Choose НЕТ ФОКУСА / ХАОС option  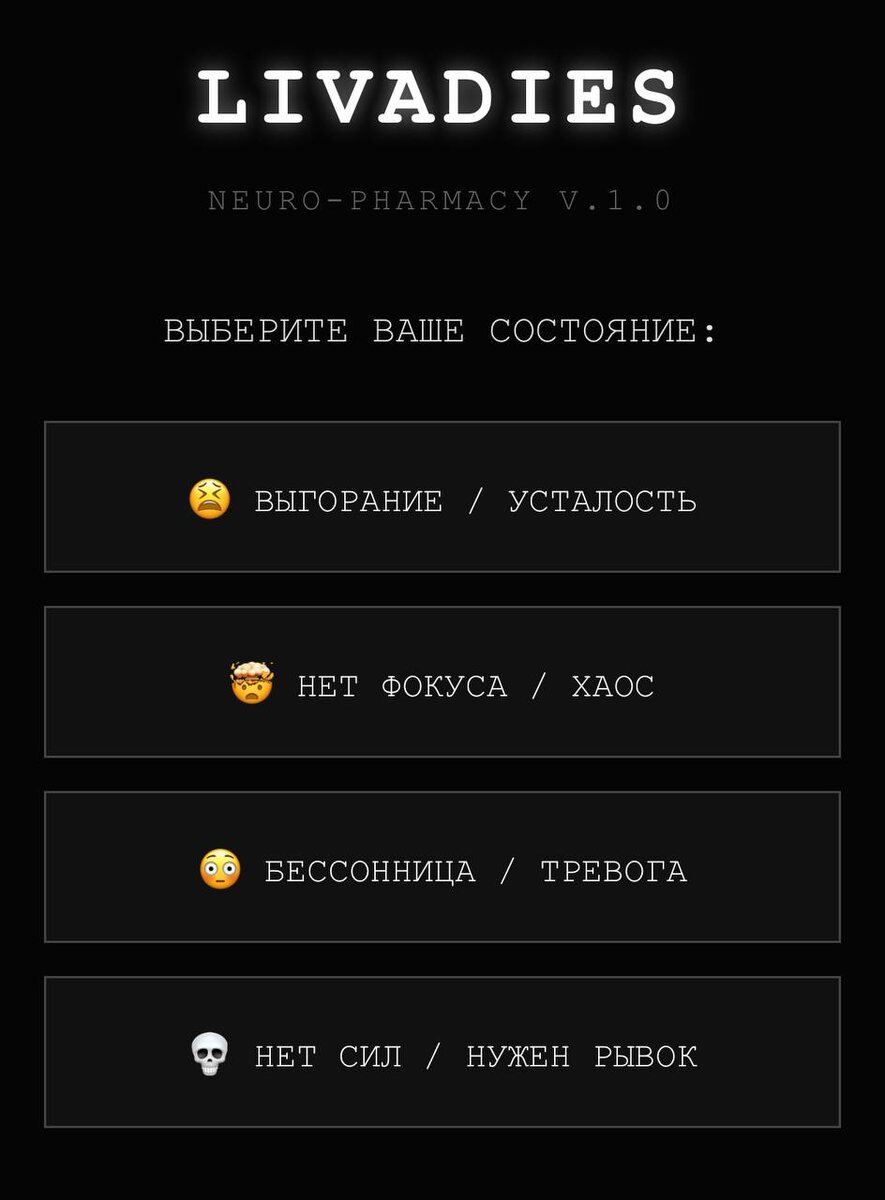pyautogui.click(x=442, y=682)
